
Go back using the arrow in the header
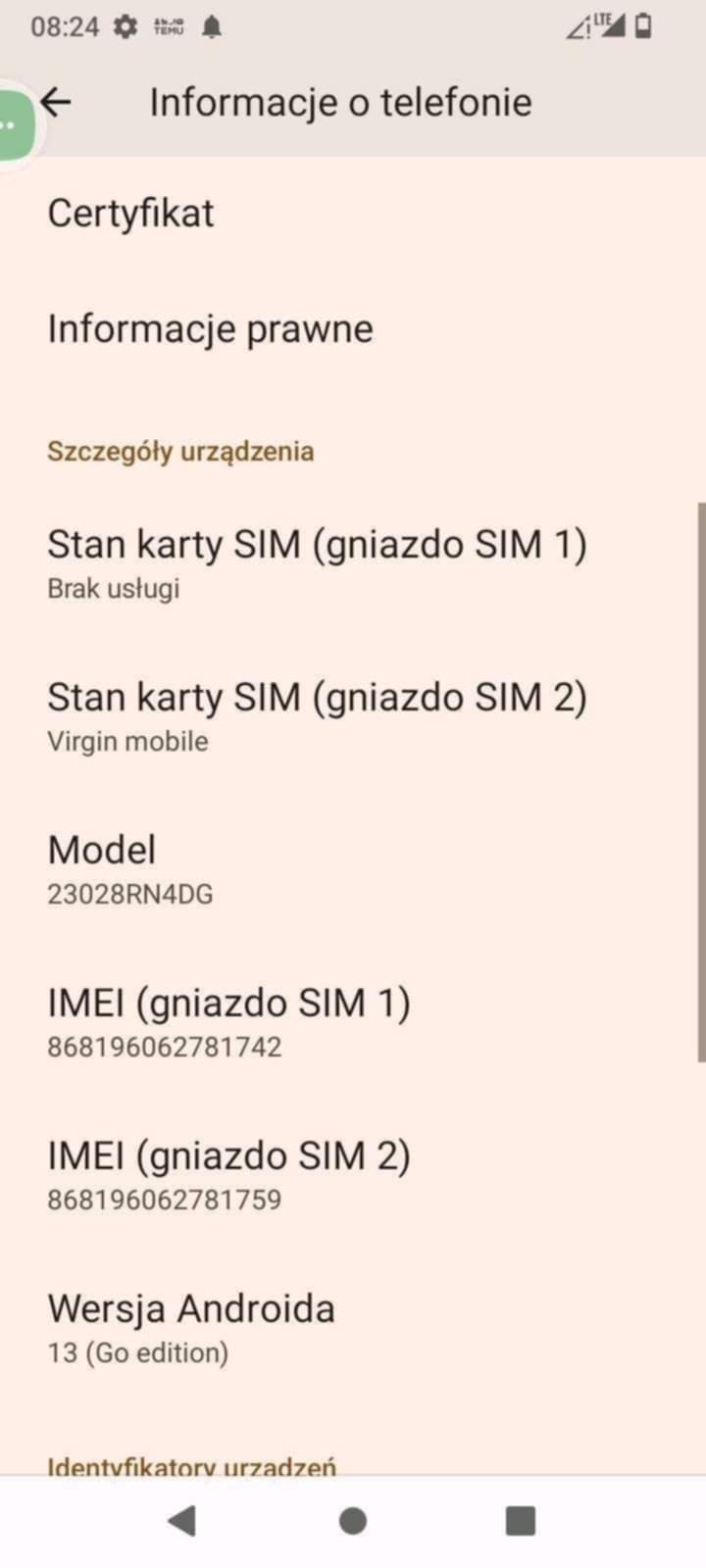click(57, 102)
